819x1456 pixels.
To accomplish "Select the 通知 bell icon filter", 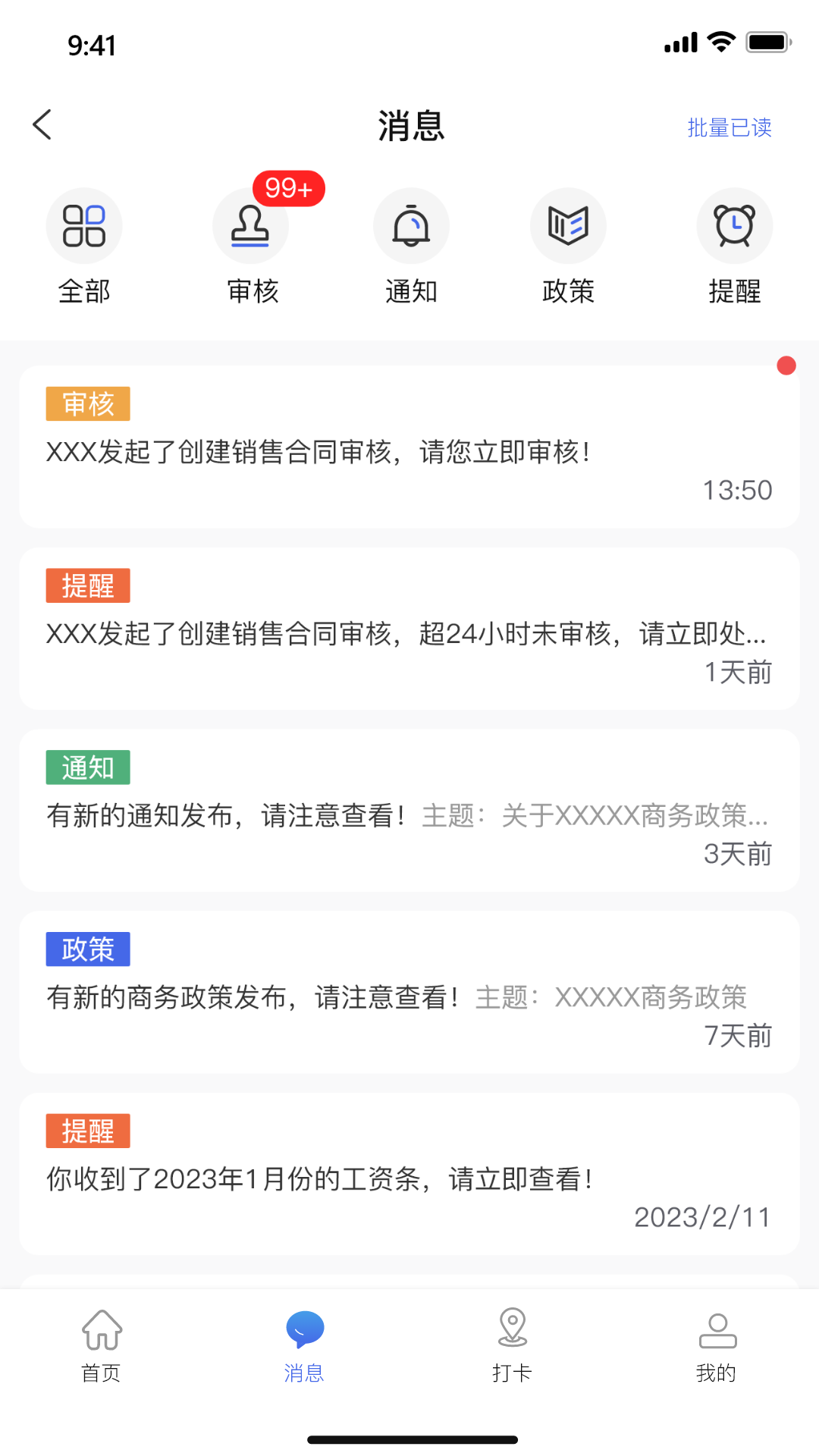I will (410, 225).
